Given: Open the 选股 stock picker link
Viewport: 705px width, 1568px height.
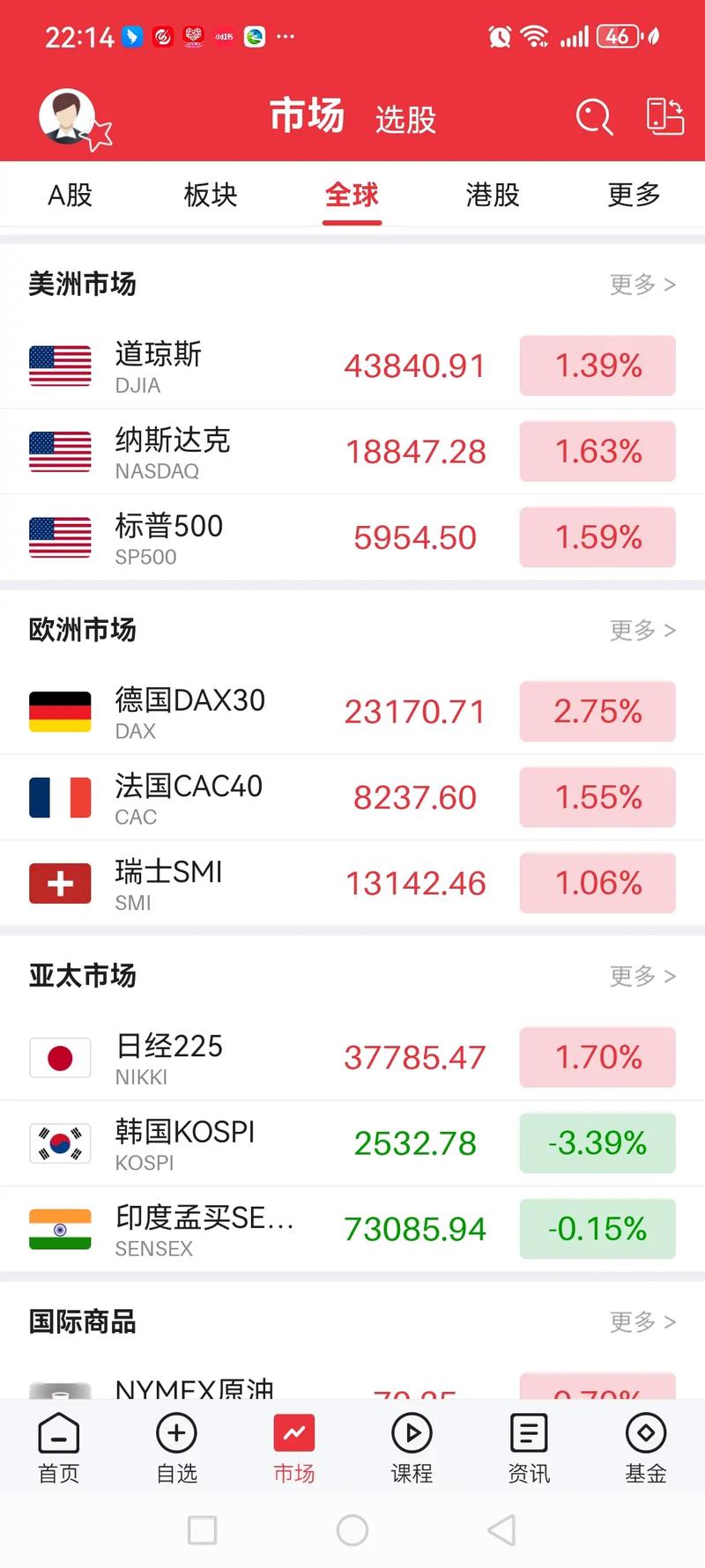Looking at the screenshot, I should [404, 120].
